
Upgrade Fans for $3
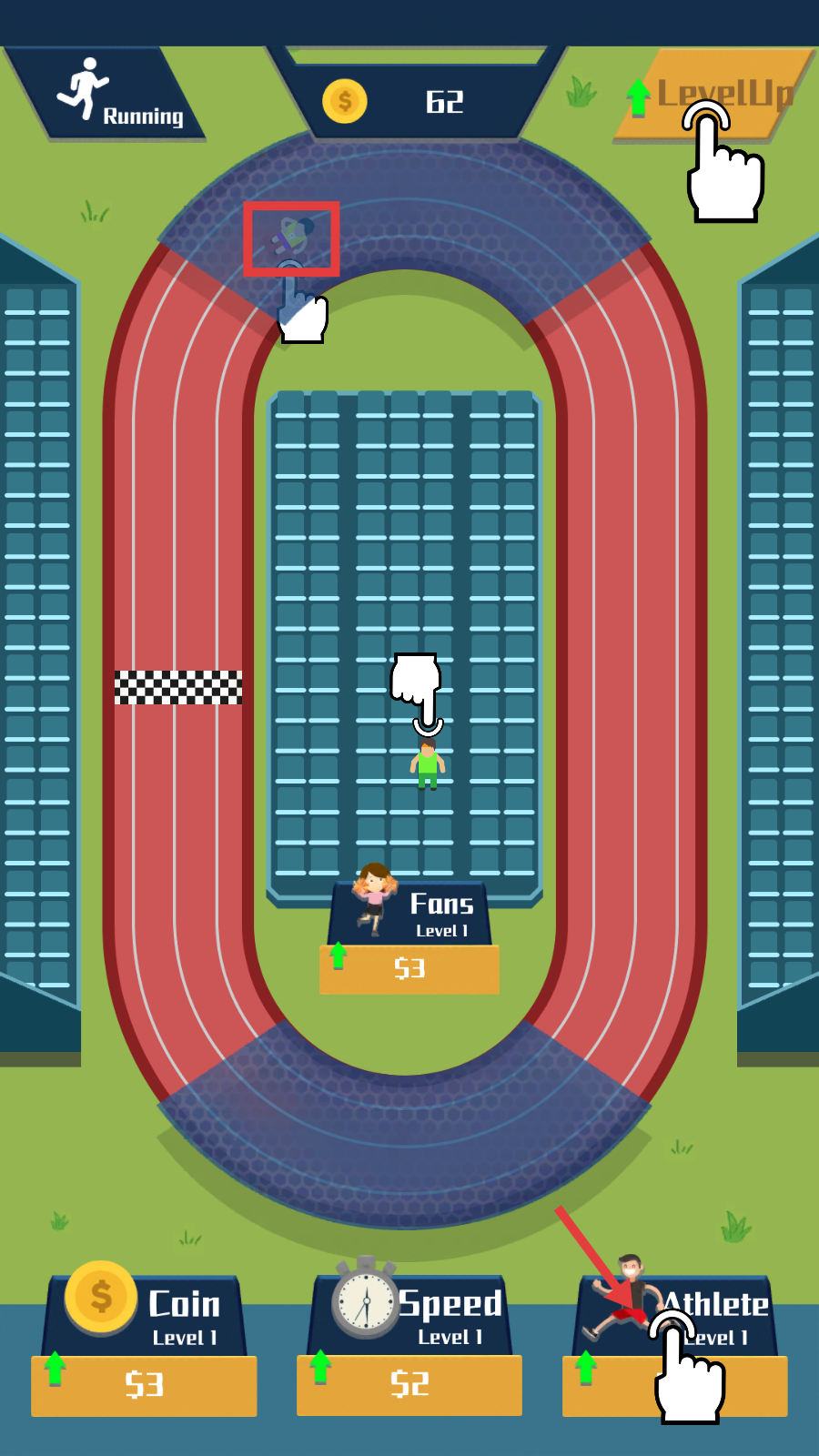pyautogui.click(x=409, y=968)
